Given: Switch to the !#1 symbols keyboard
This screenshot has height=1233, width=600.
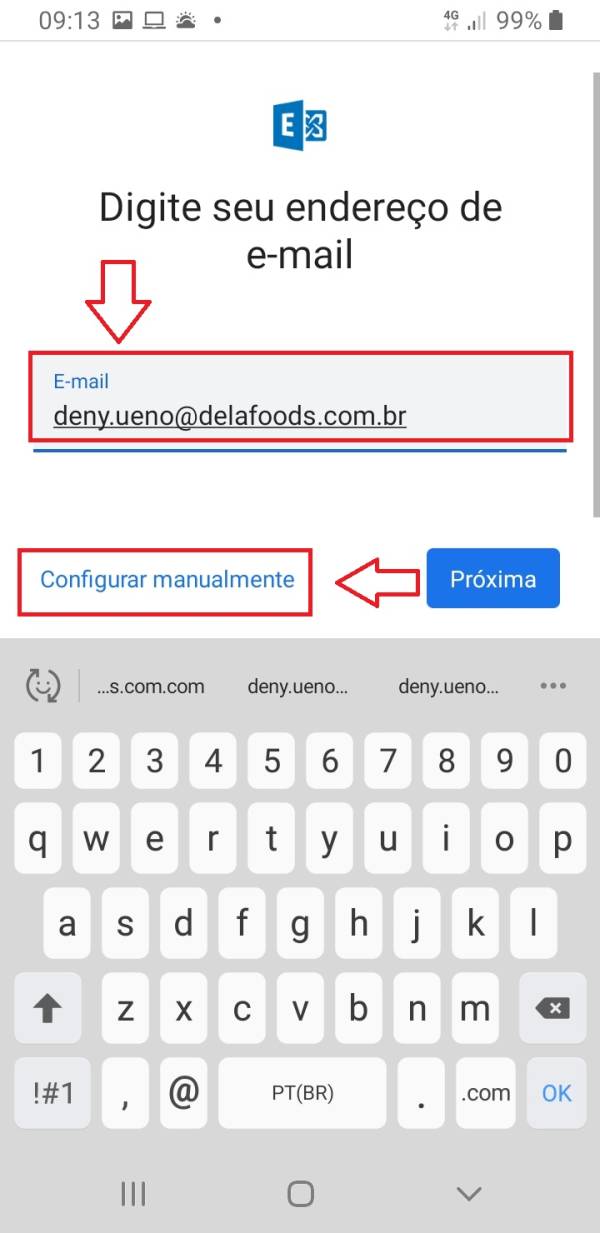Looking at the screenshot, I should pos(53,1093).
